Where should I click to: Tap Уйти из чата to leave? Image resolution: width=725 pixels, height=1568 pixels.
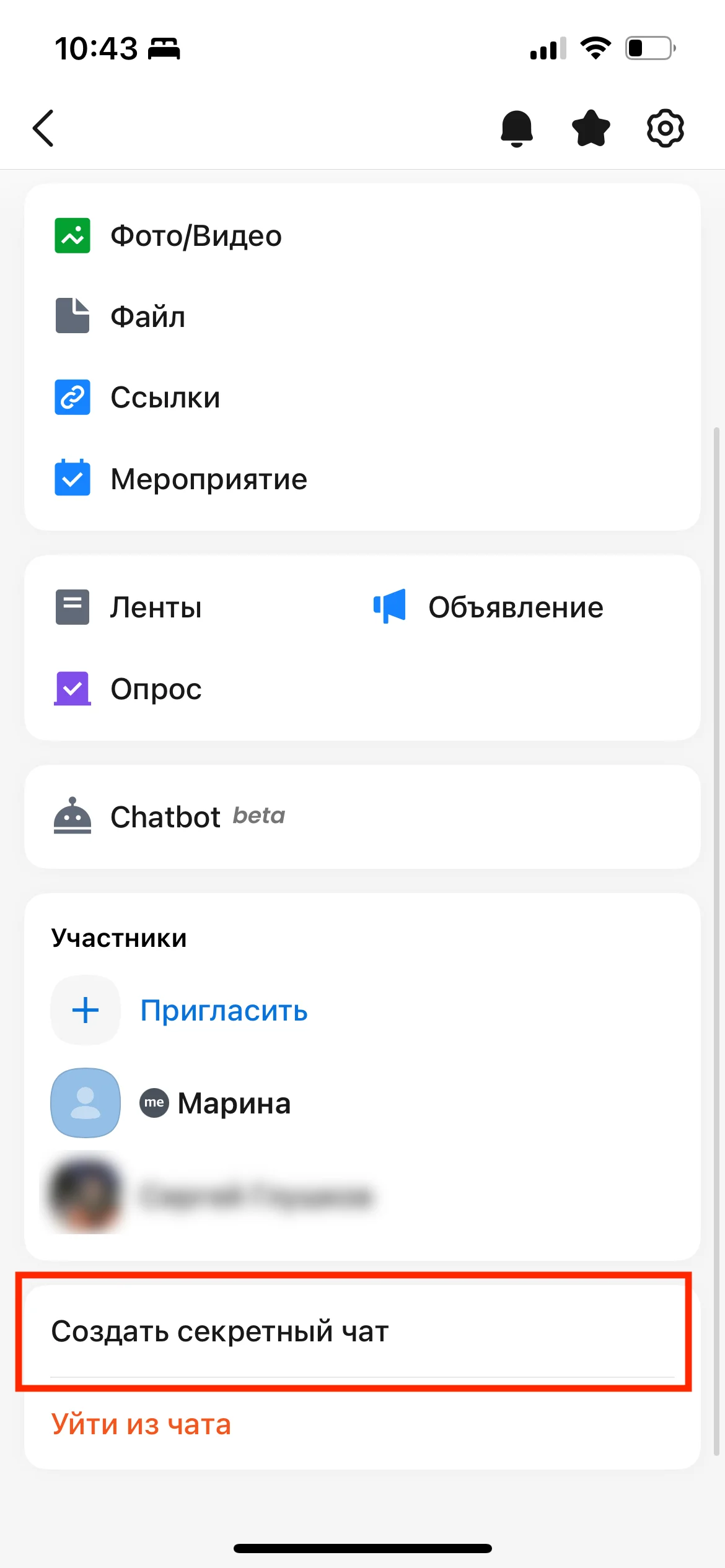[141, 1424]
